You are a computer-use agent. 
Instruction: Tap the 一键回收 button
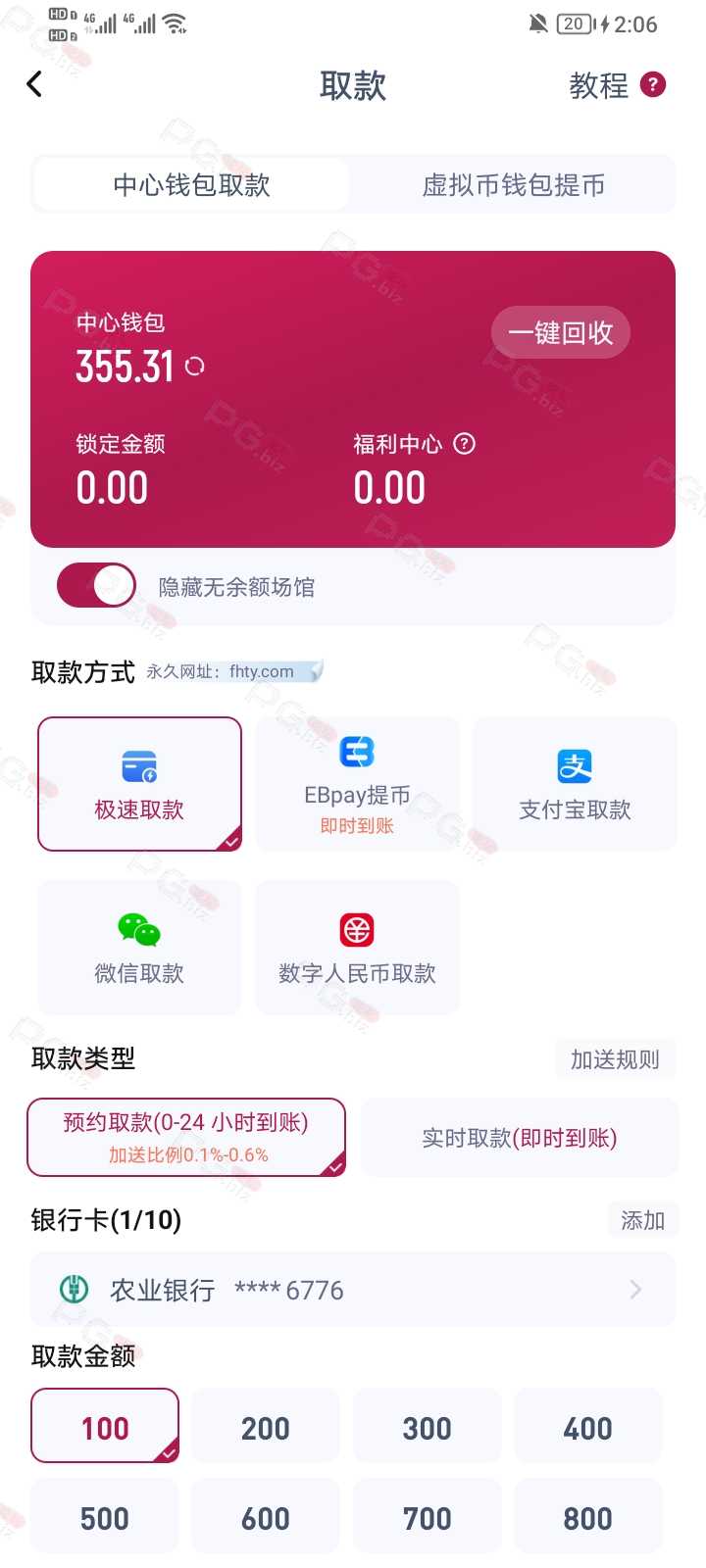point(560,332)
